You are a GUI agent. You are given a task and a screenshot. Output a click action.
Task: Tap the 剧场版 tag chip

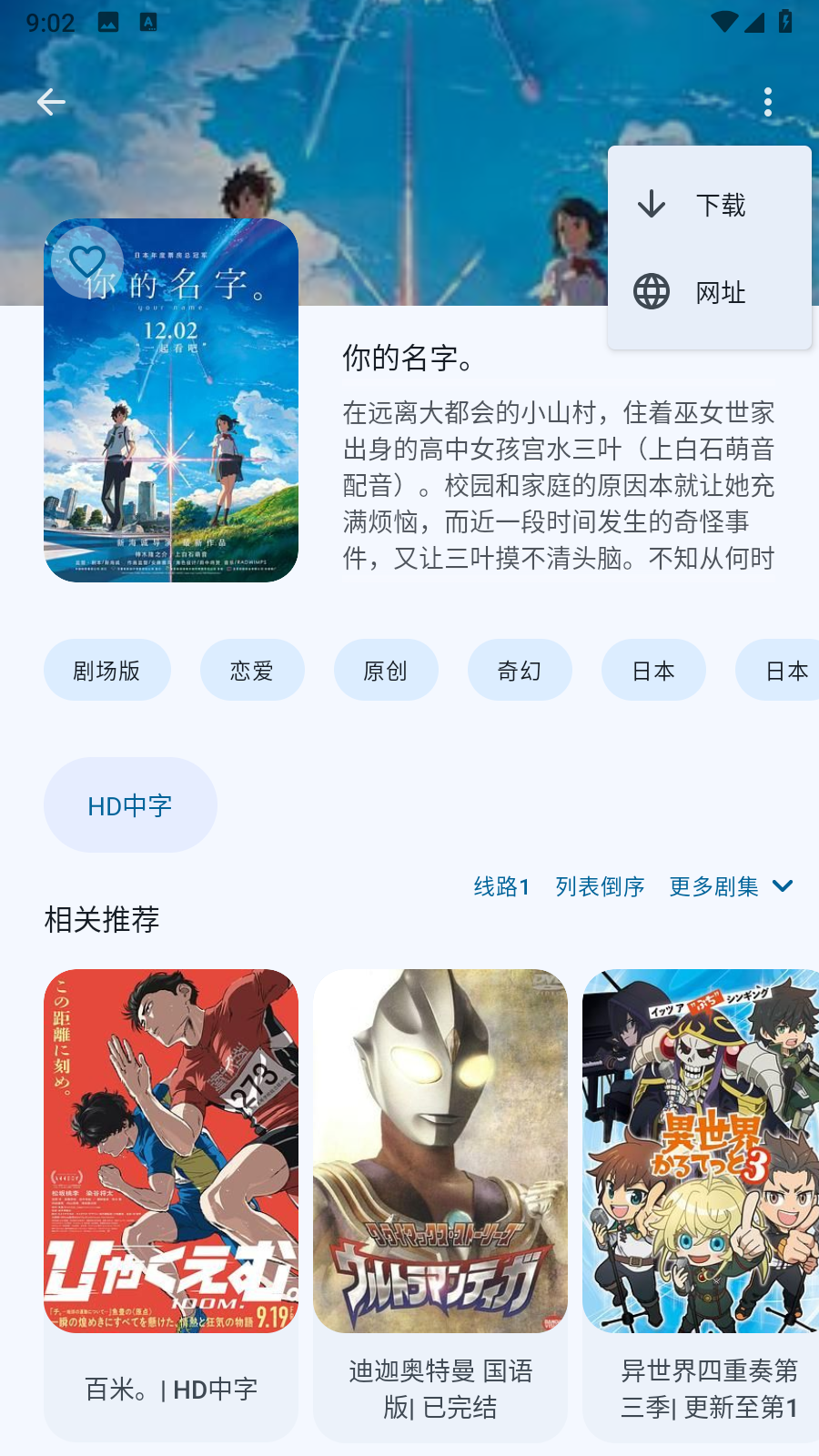tap(106, 671)
